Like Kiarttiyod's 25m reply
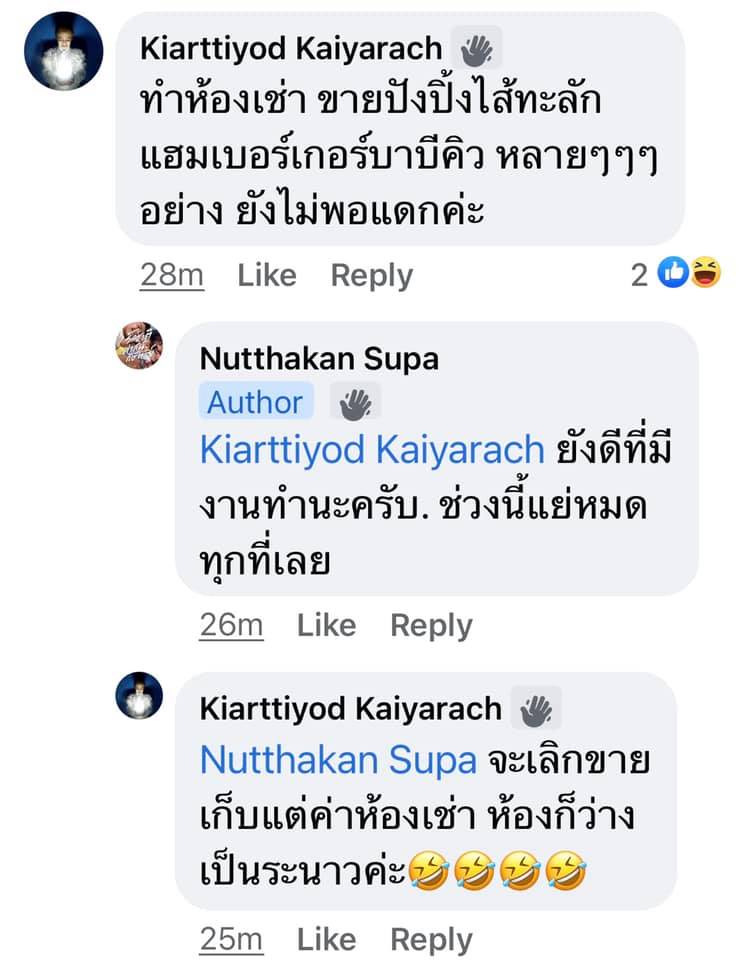 coord(326,939)
